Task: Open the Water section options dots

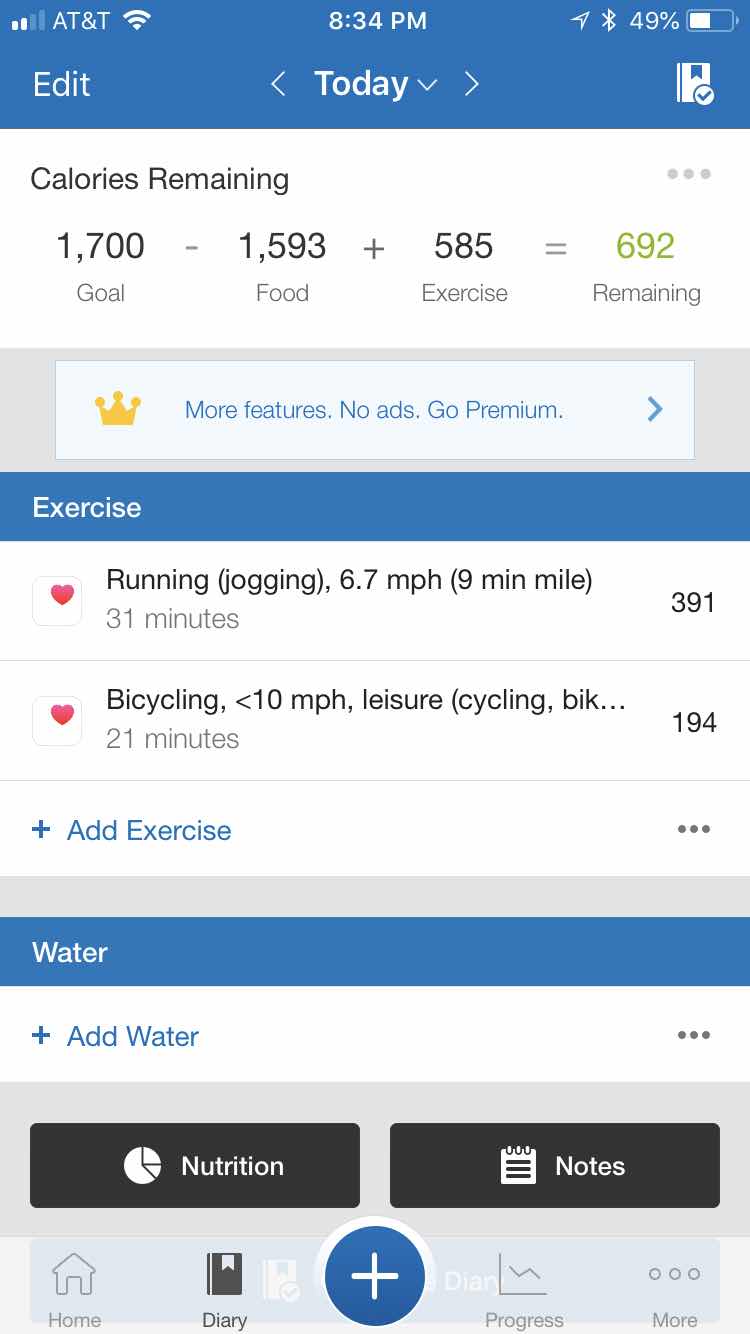Action: 694,1035
